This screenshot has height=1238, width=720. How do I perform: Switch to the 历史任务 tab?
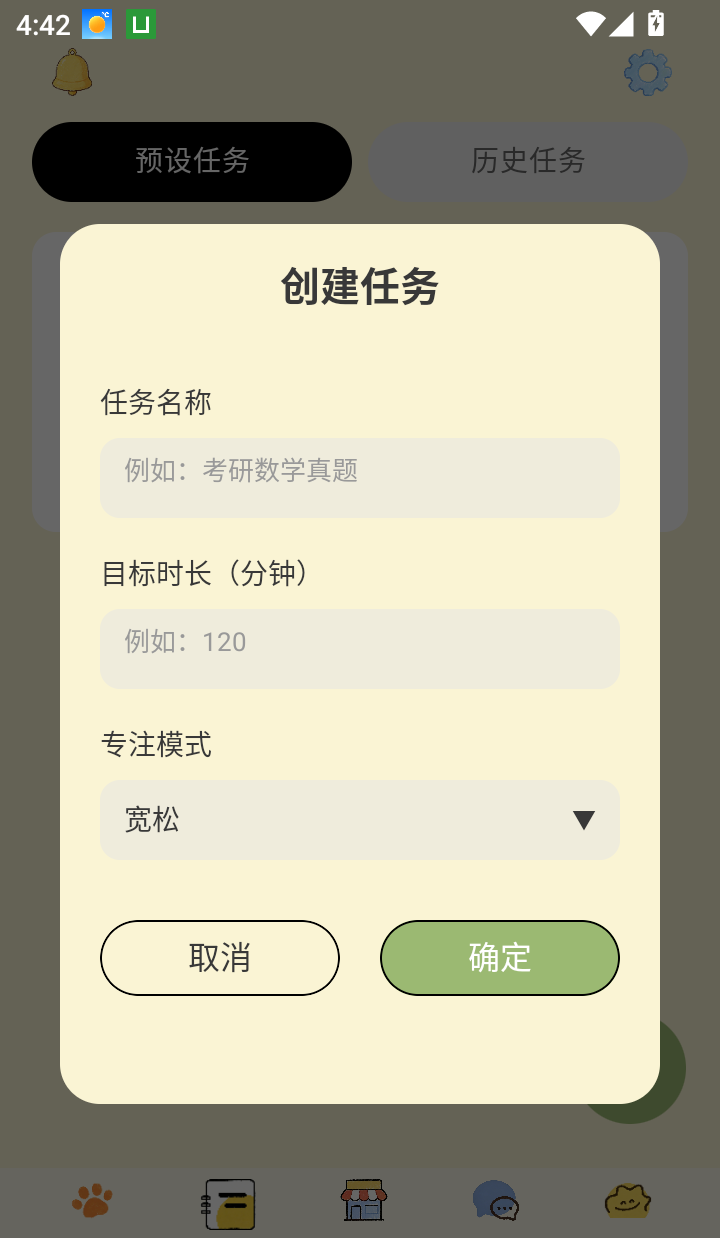pos(527,161)
